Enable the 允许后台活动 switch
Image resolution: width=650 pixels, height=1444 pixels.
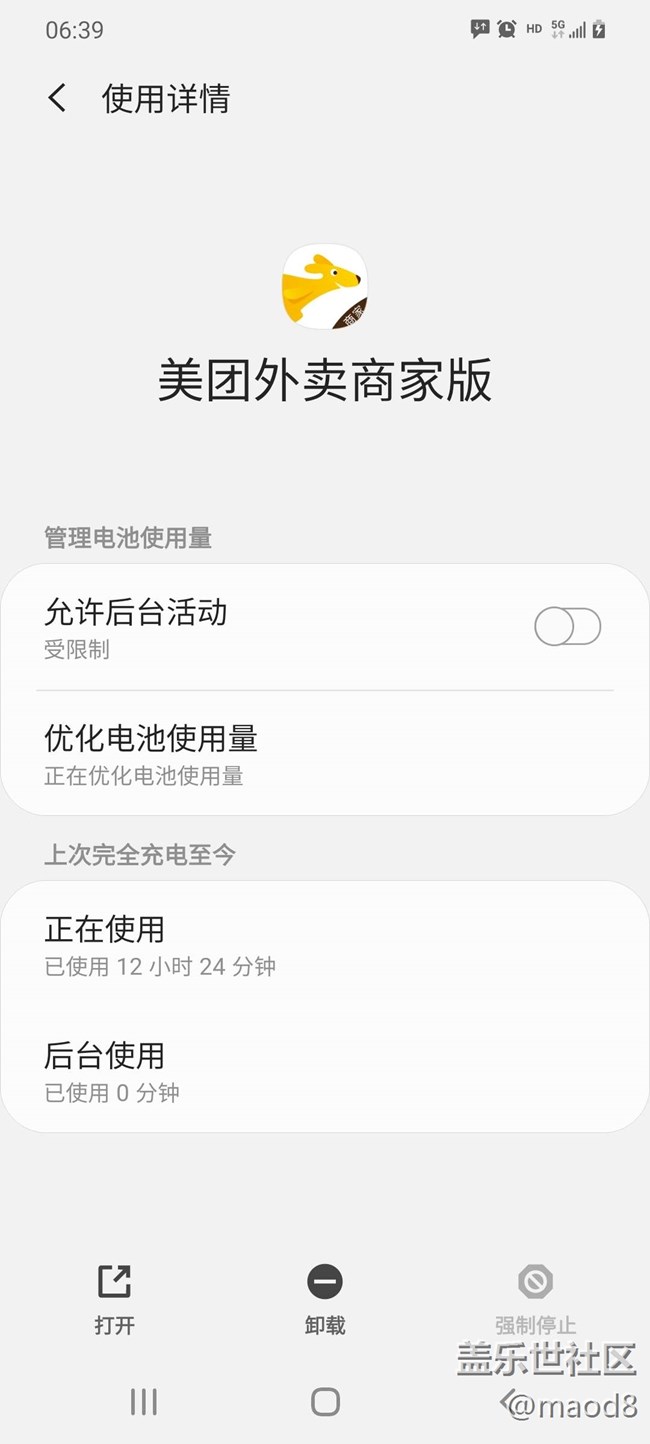point(568,627)
